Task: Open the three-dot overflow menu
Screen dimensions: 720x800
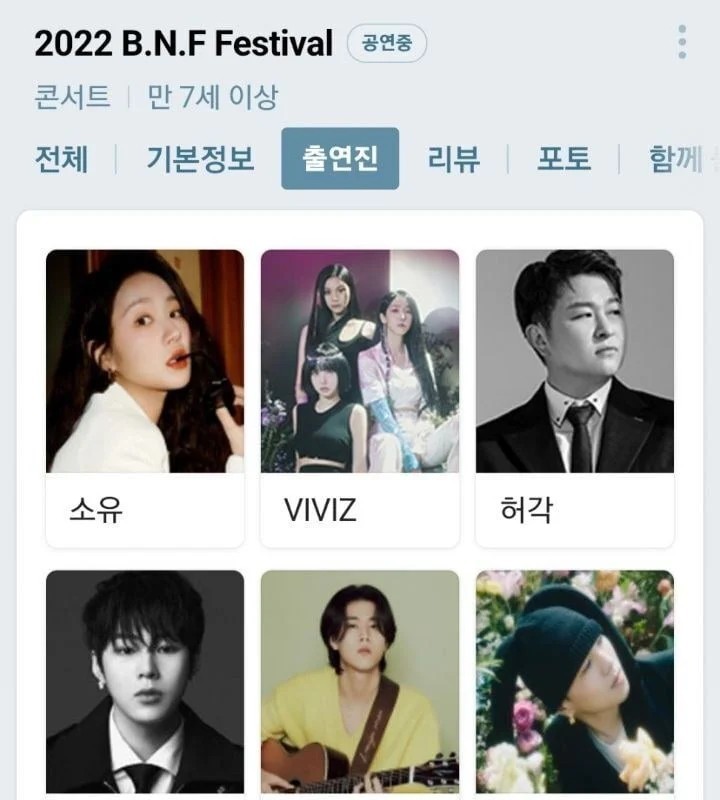Action: click(682, 43)
